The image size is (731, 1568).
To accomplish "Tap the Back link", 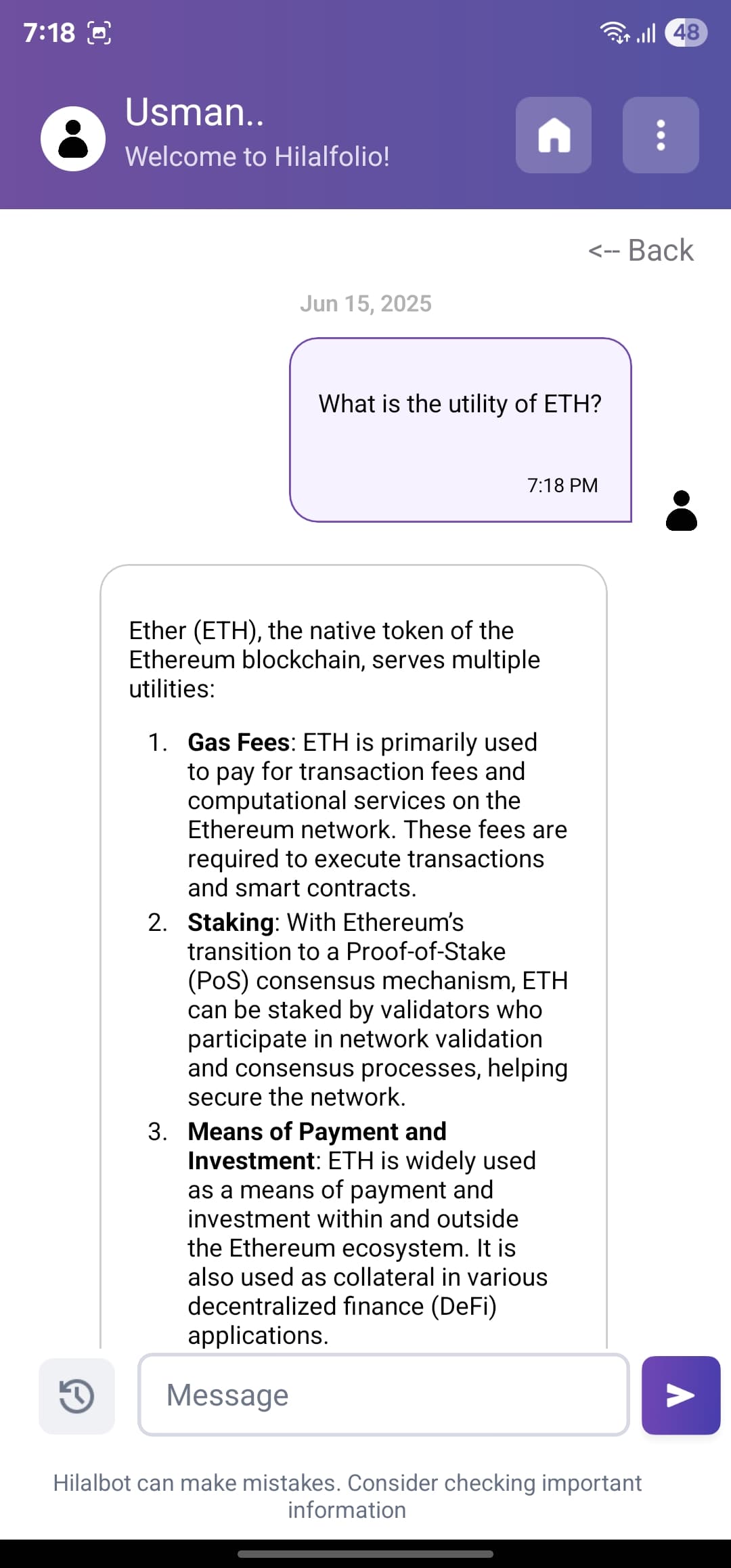I will pyautogui.click(x=640, y=251).
